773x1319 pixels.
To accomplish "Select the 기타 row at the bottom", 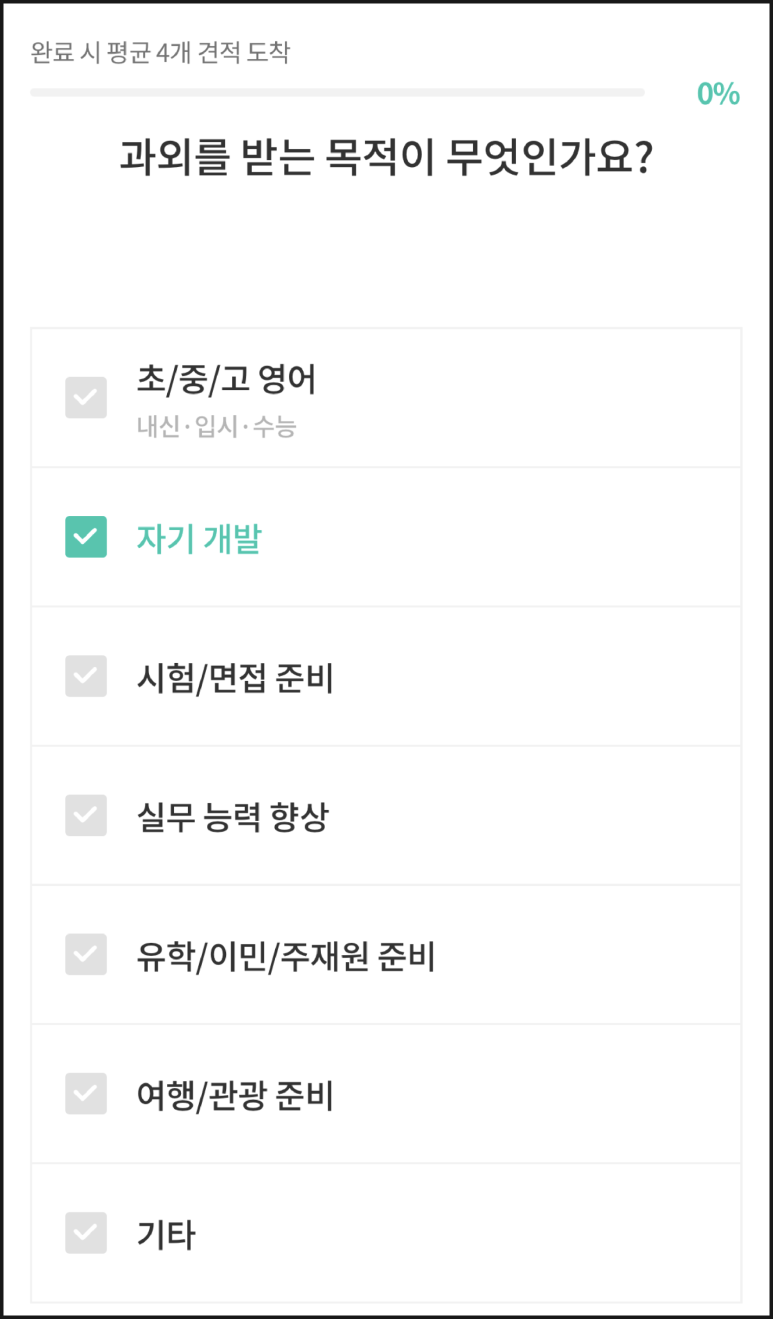I will click(386, 1233).
